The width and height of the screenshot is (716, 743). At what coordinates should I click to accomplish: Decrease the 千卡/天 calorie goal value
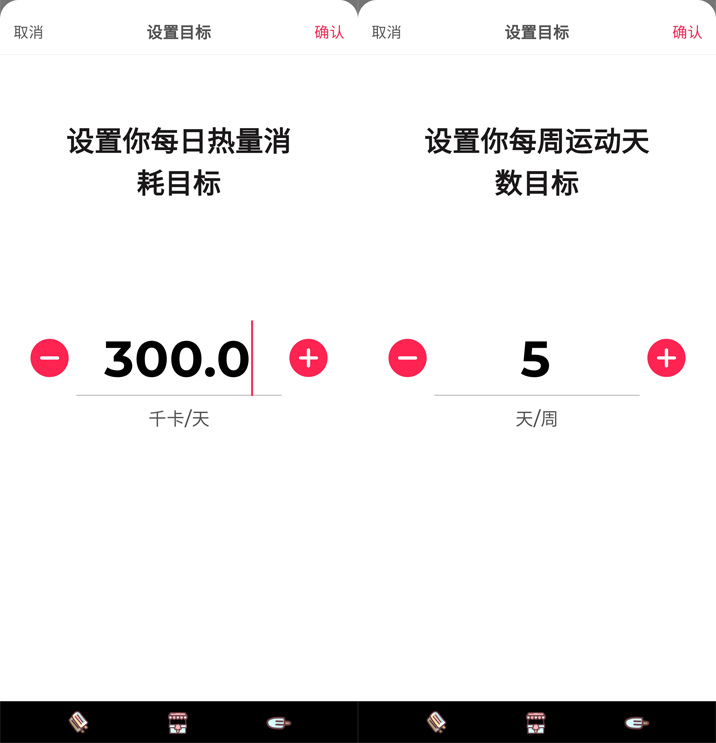50,358
